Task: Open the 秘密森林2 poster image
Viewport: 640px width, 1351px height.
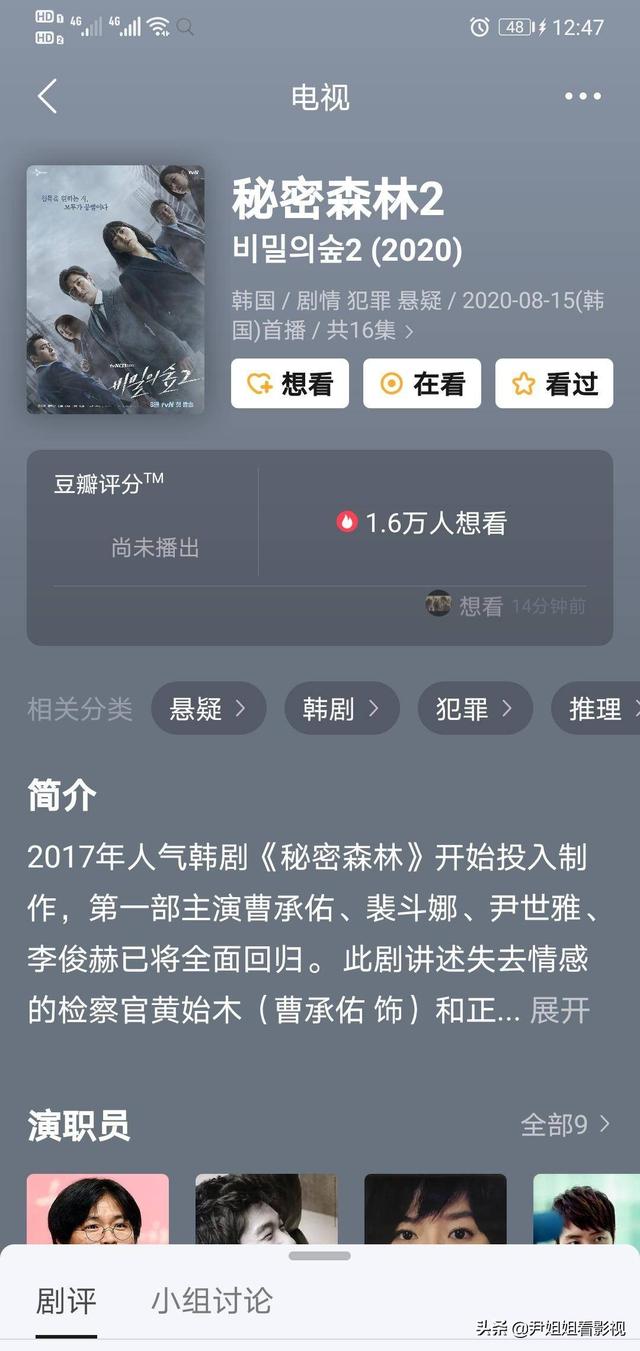Action: [115, 290]
